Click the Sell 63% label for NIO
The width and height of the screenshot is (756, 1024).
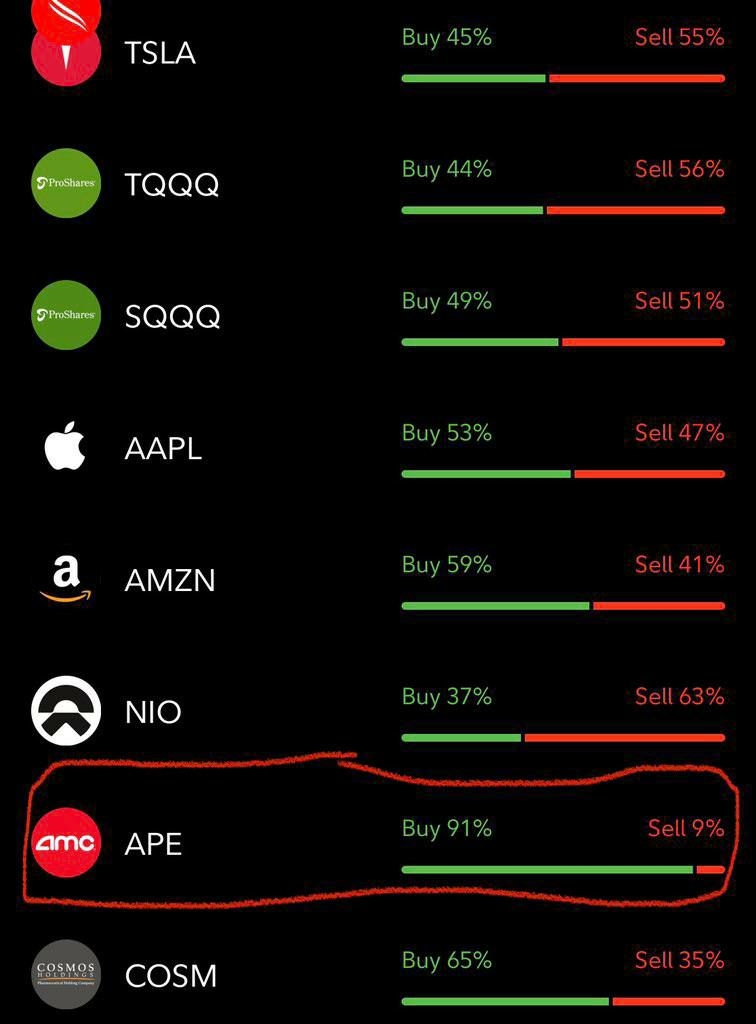coord(679,696)
